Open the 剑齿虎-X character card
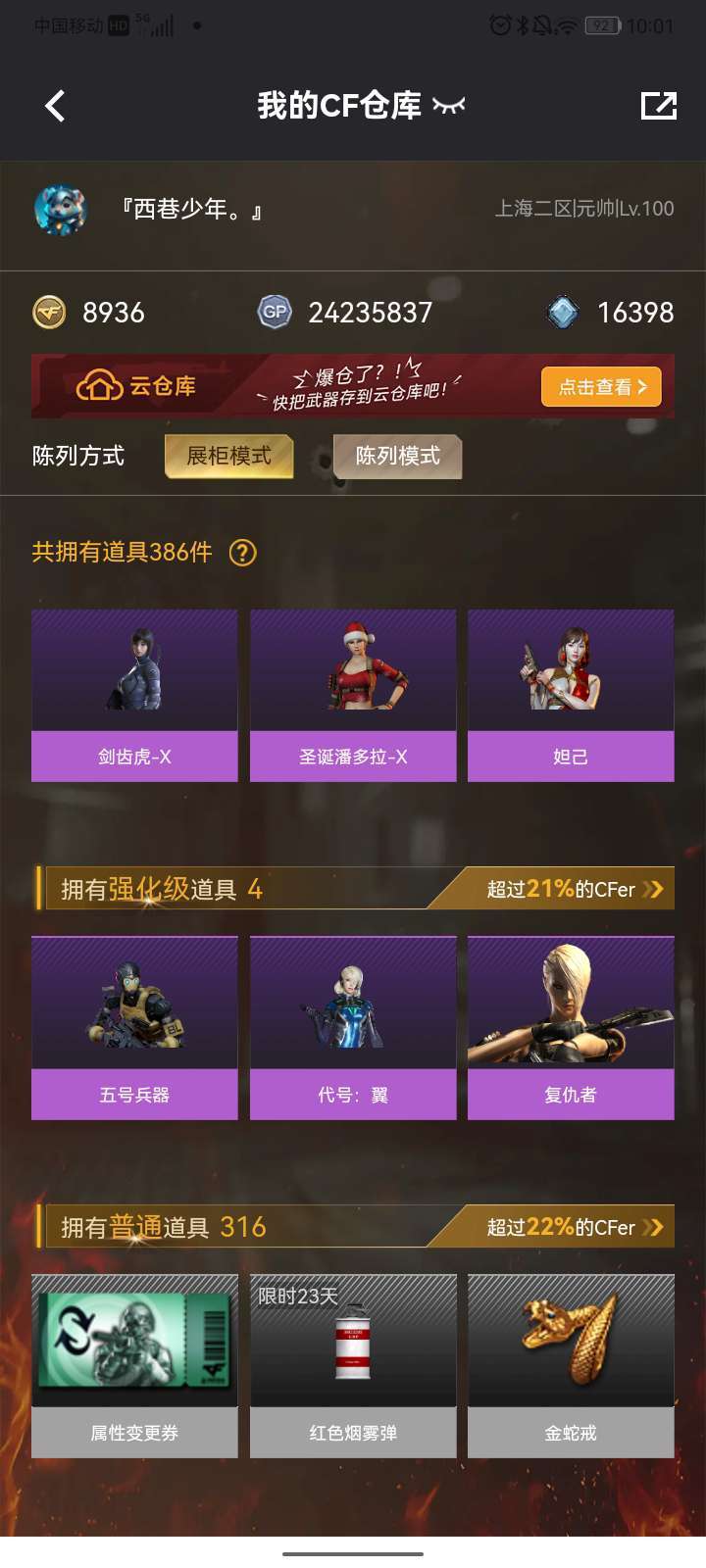The image size is (706, 1568). (x=134, y=695)
